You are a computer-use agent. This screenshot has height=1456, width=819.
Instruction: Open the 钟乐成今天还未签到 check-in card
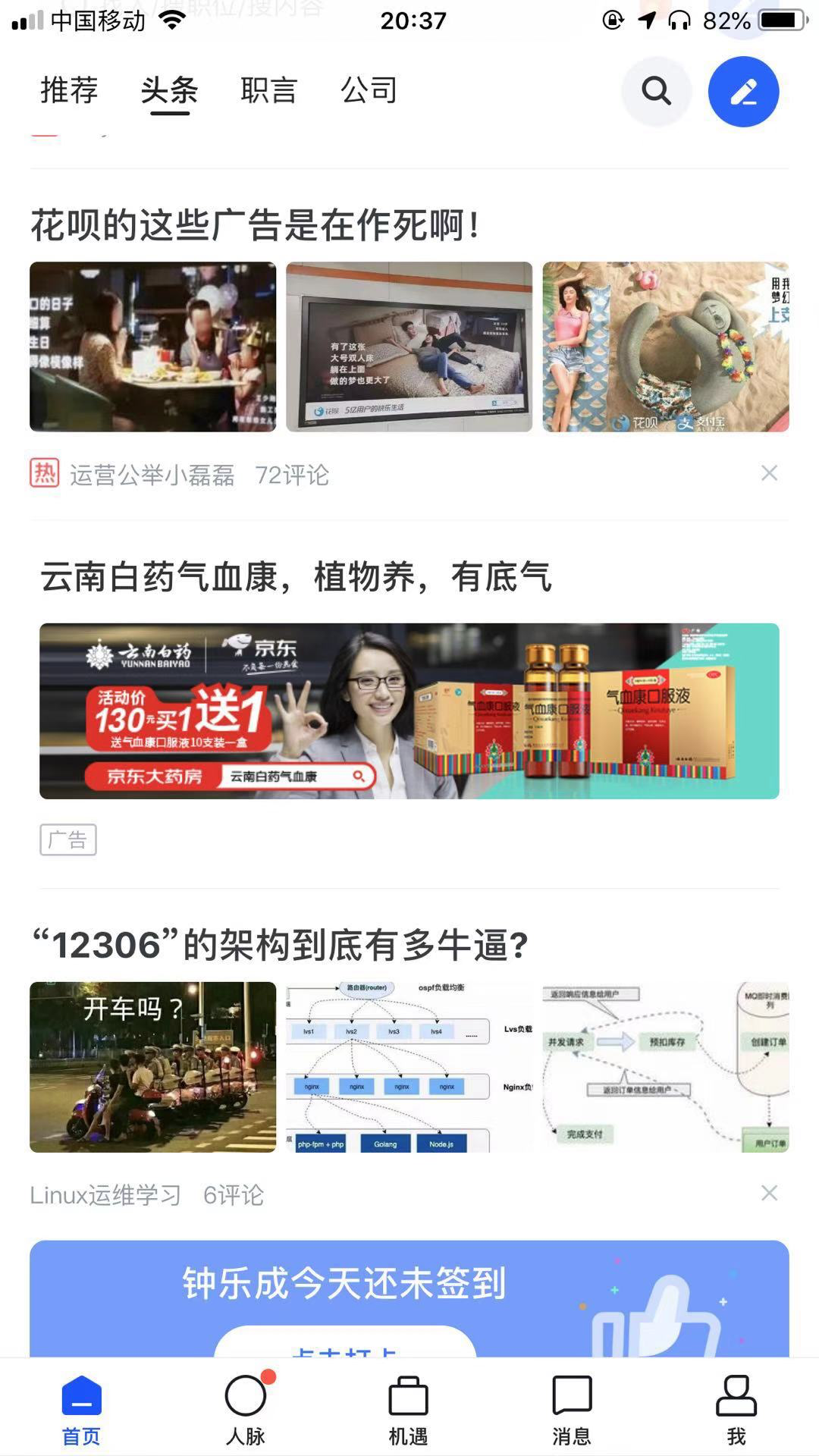[x=344, y=1285]
